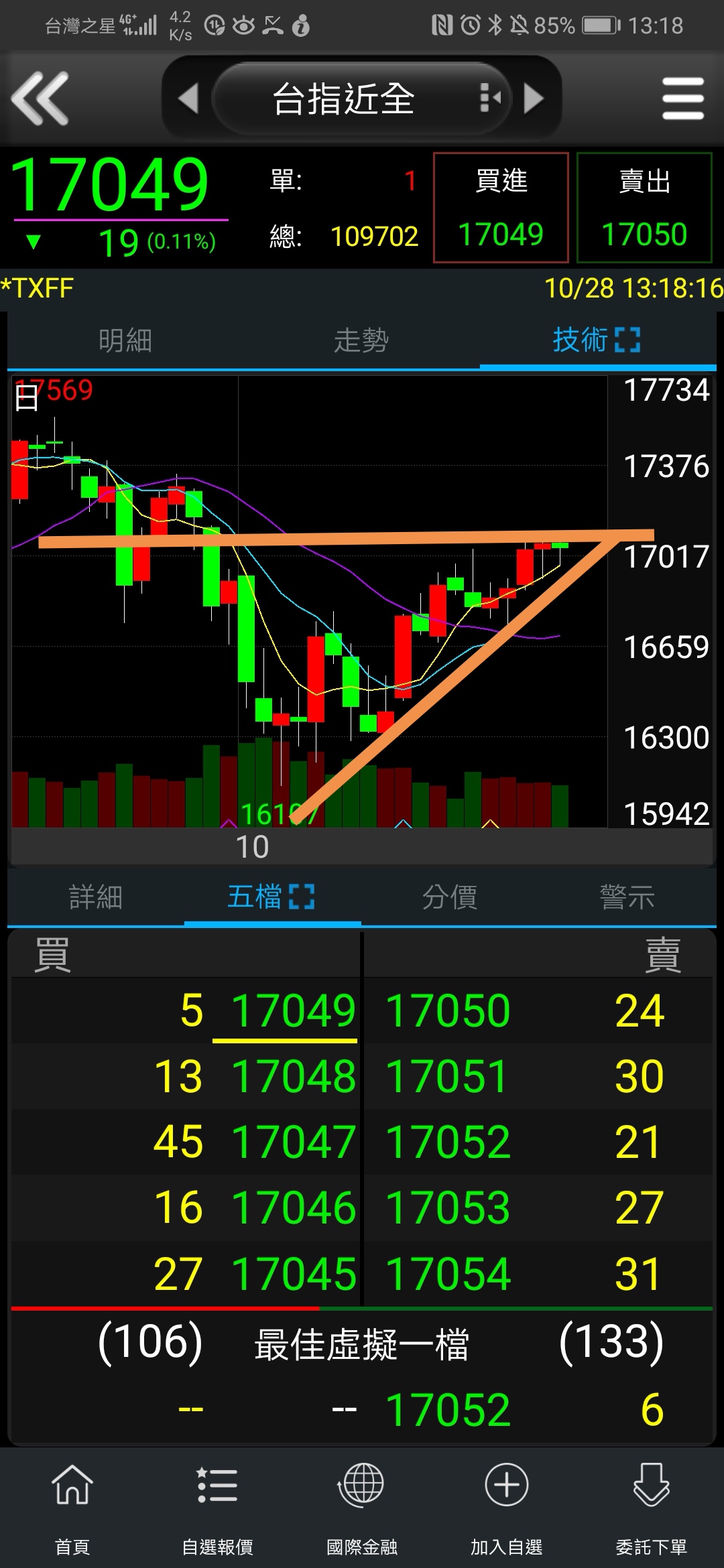Open the 警示 alerts tab

coord(627,897)
